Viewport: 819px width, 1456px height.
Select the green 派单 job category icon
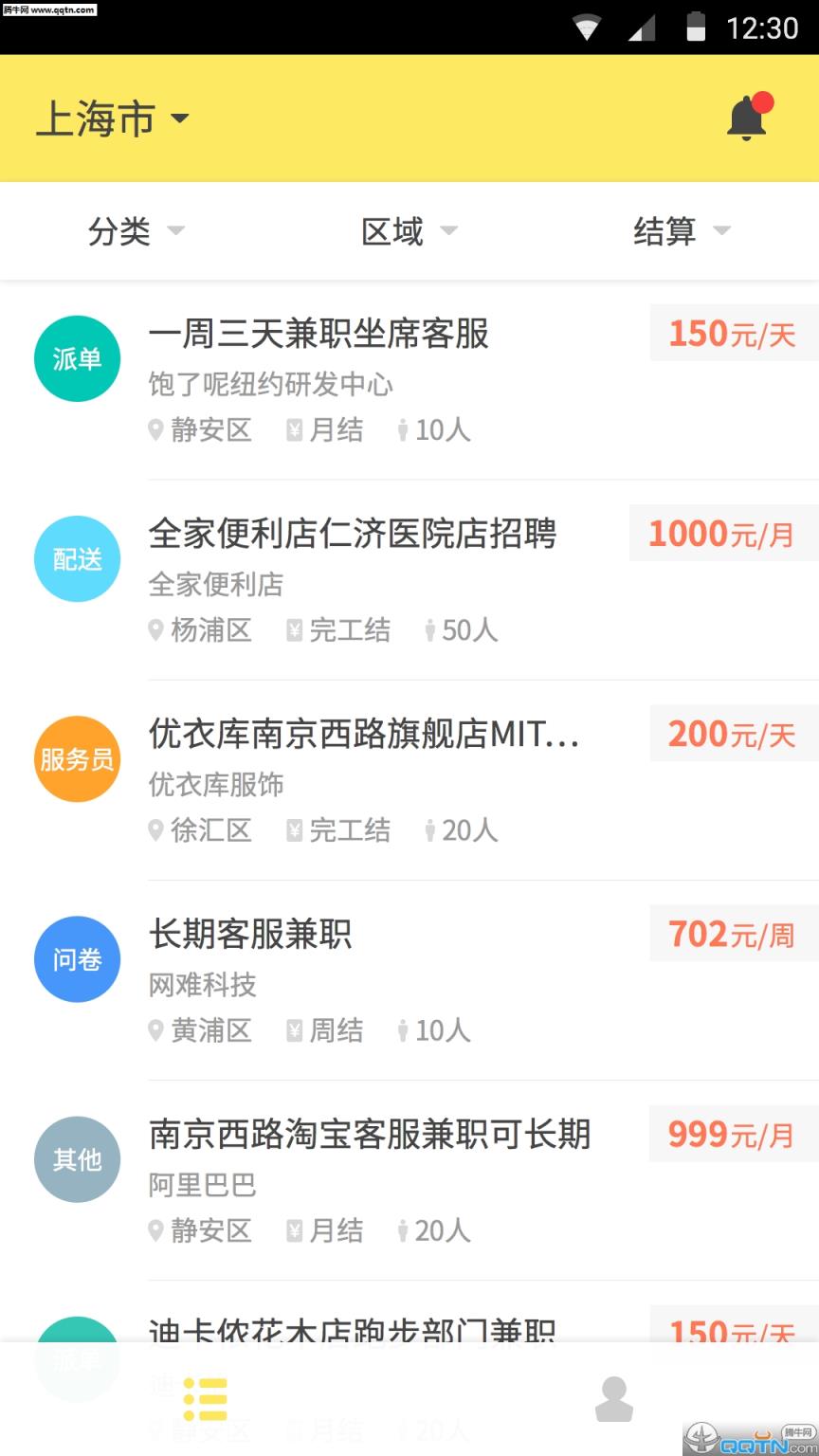(x=77, y=358)
